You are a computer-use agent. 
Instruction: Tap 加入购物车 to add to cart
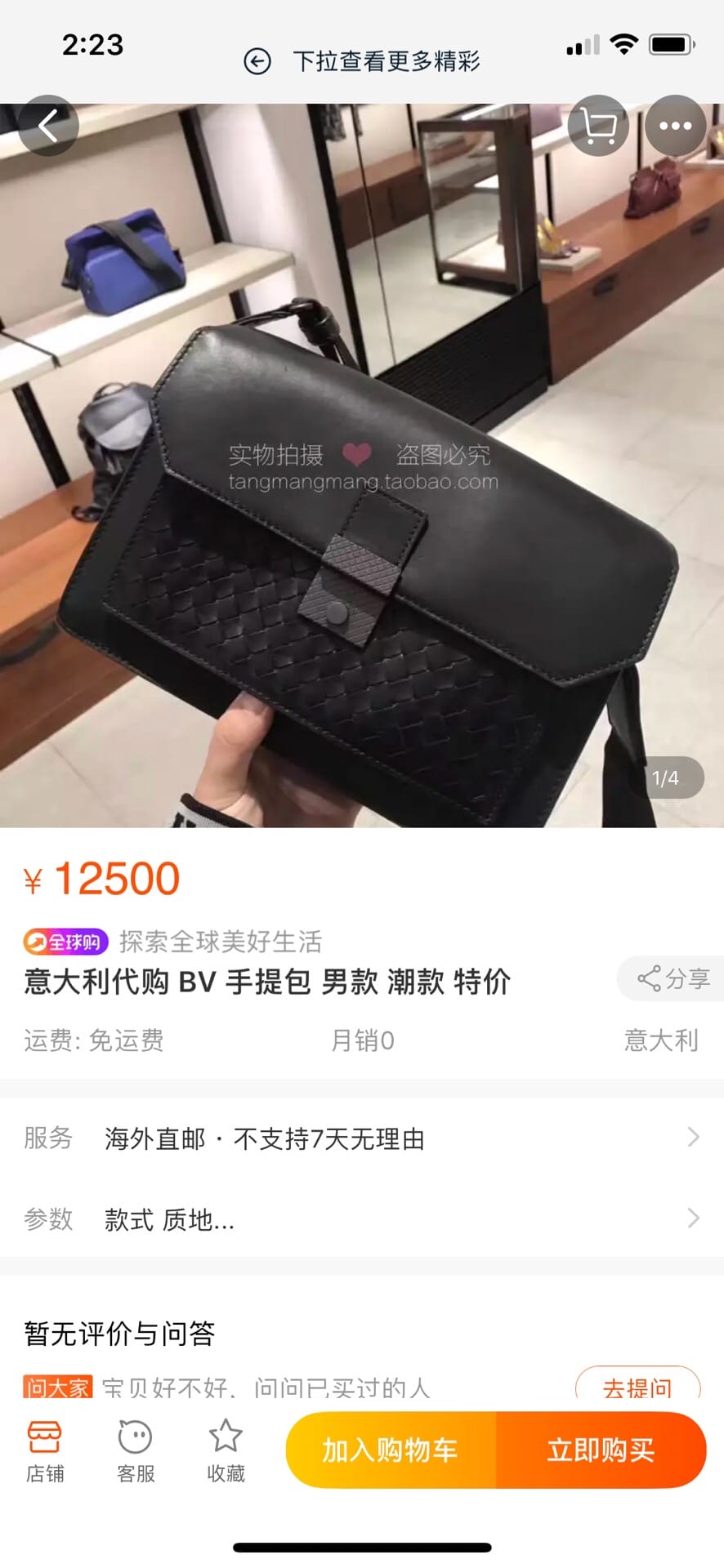391,1450
